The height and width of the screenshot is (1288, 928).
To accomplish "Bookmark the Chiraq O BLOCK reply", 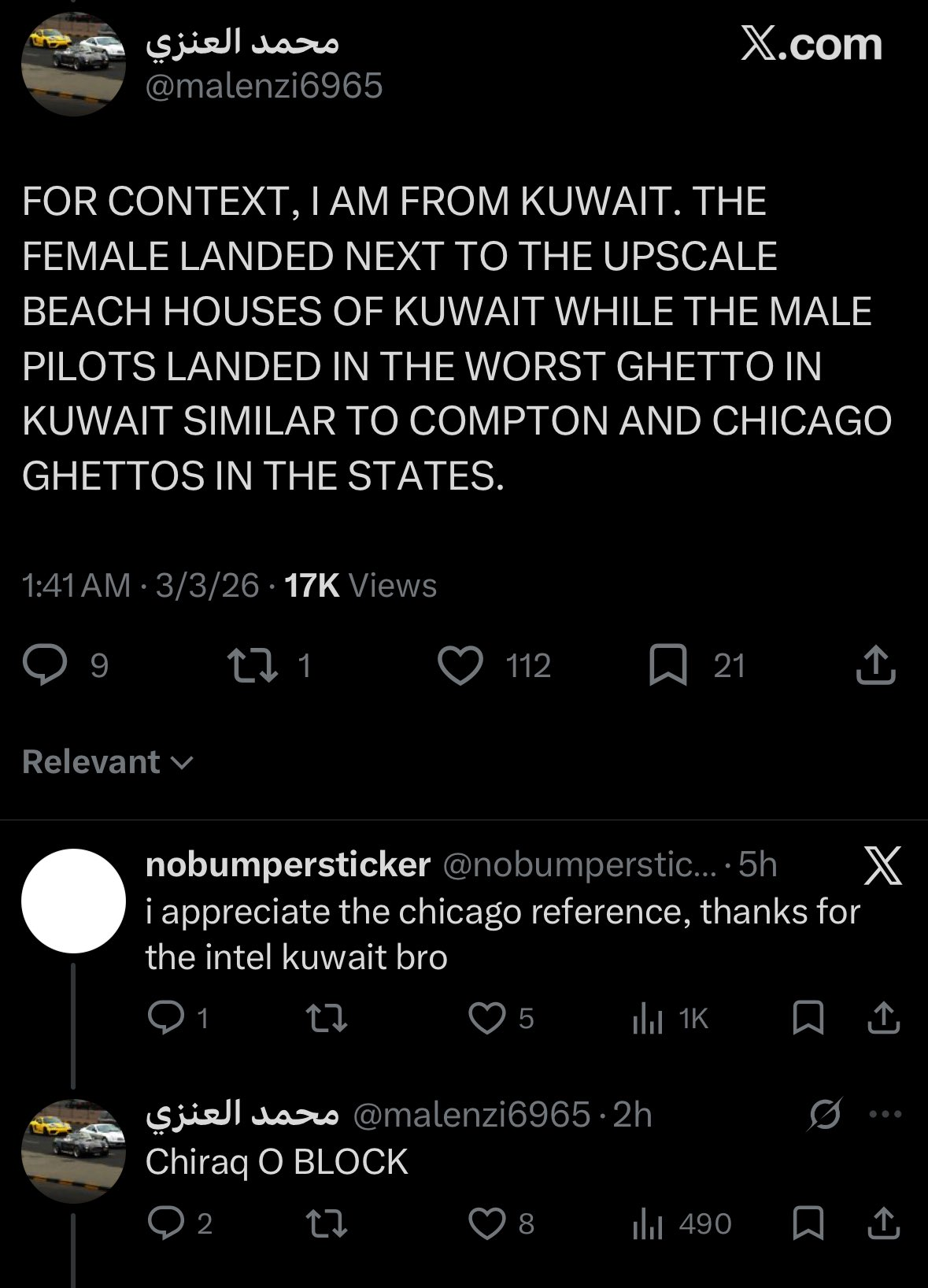I will point(808,1223).
